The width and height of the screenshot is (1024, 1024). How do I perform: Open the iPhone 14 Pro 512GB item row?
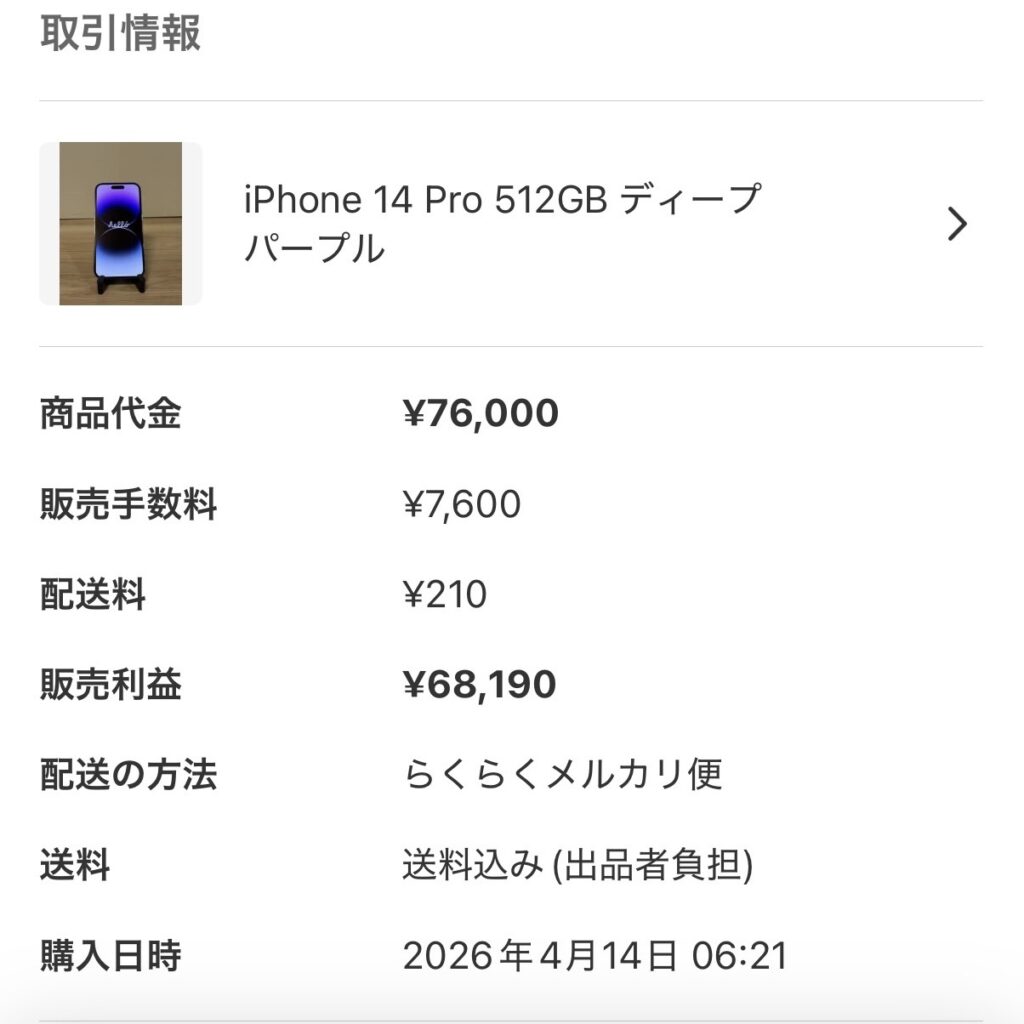coord(510,224)
